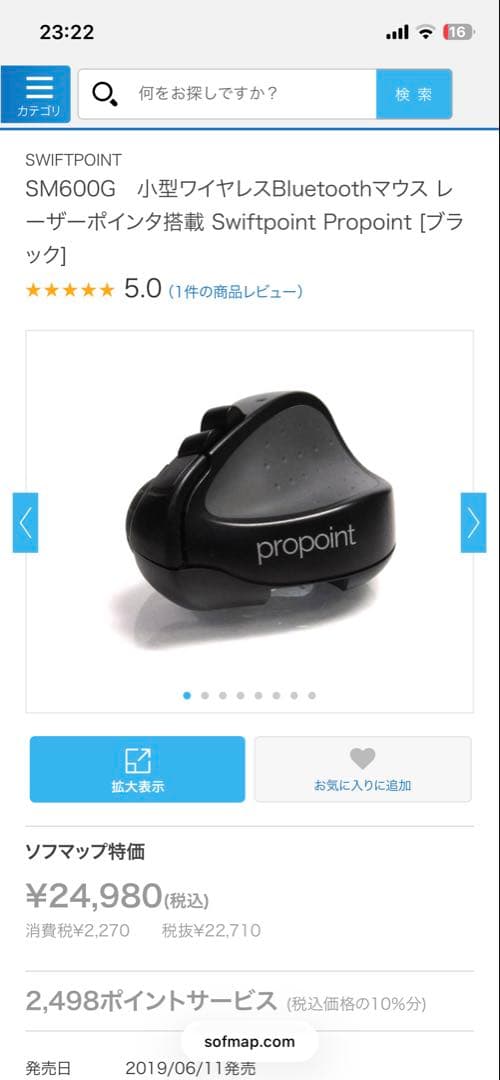Image resolution: width=500 pixels, height=1080 pixels.
Task: Show the previous product image
Action: coord(25,523)
